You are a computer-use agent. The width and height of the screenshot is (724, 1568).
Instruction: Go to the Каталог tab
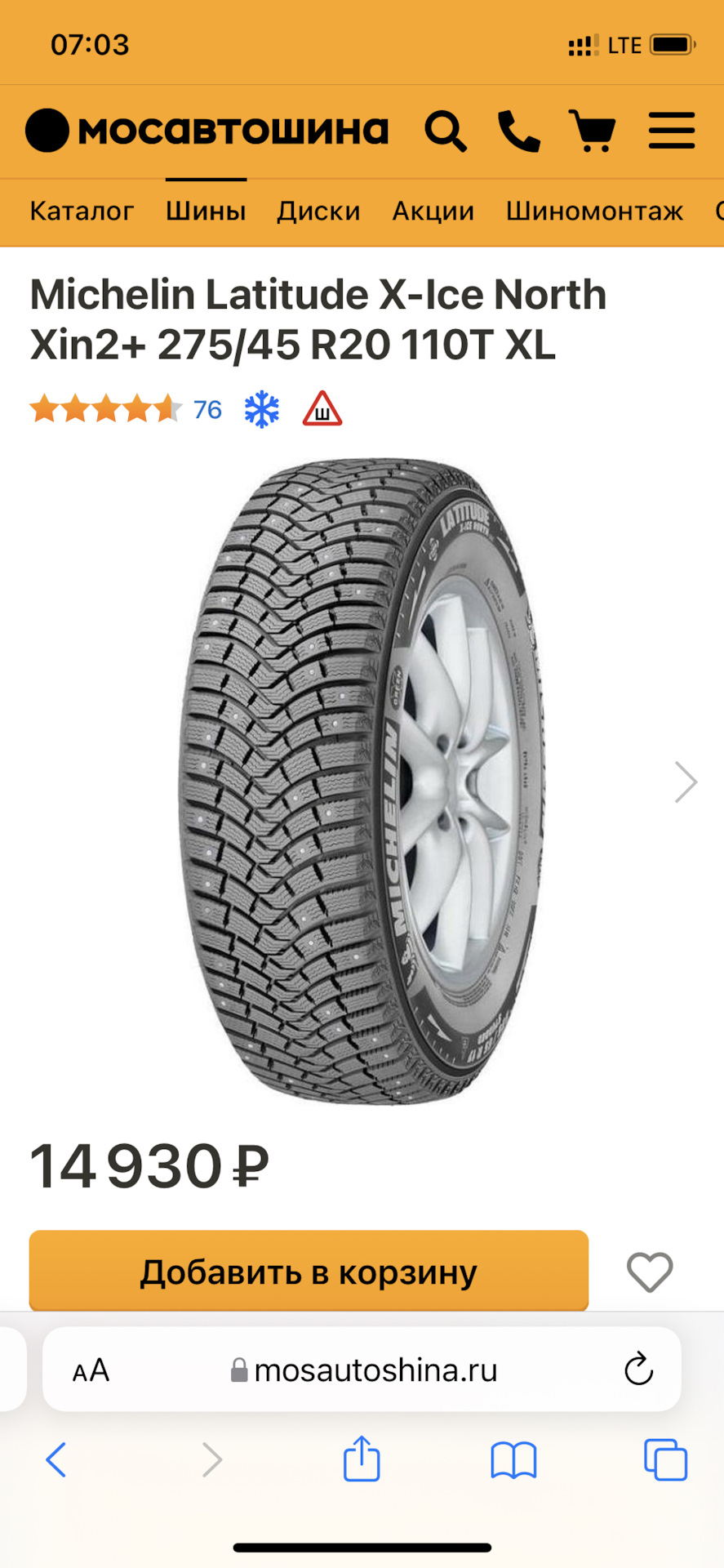(82, 212)
